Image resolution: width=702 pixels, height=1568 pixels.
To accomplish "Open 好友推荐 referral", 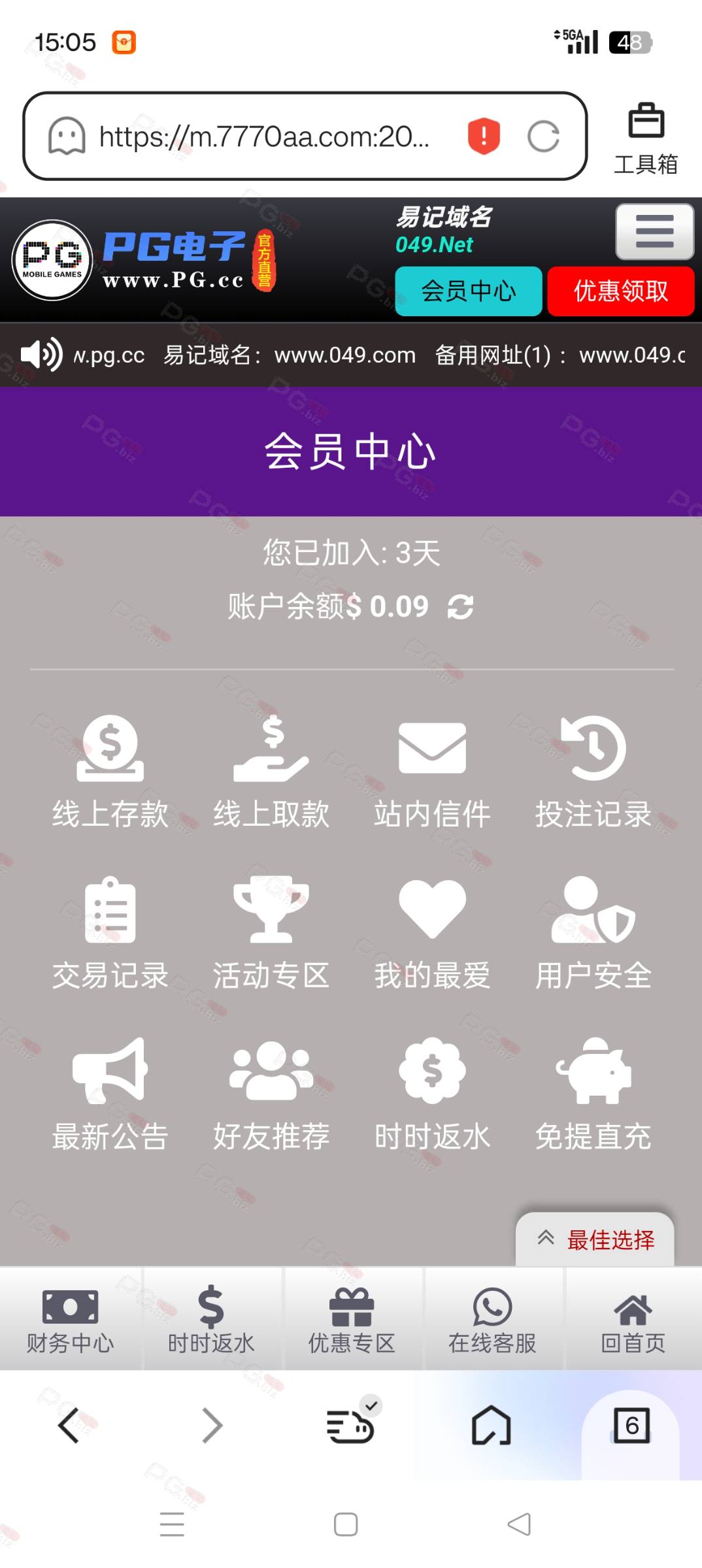I will (x=271, y=1094).
